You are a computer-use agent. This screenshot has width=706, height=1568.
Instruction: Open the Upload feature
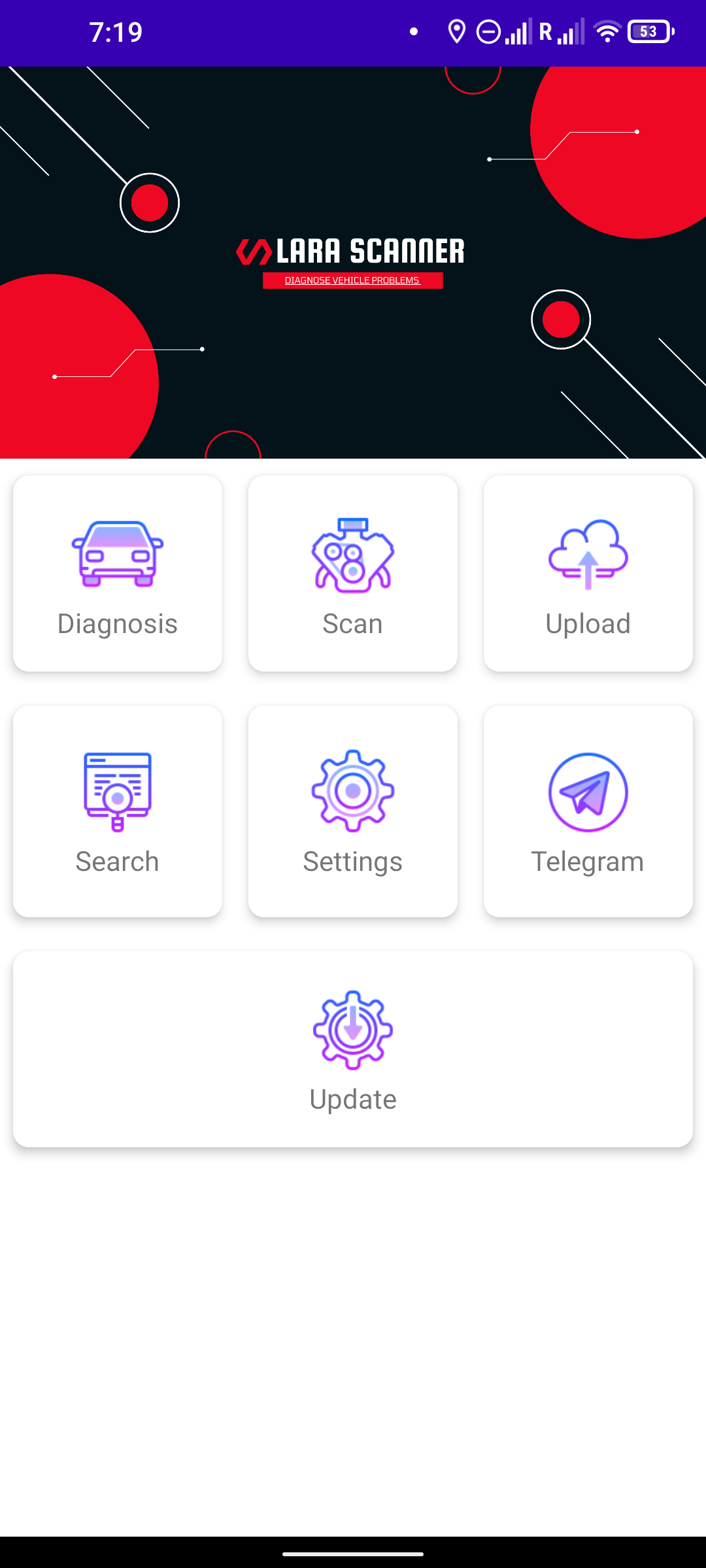587,573
